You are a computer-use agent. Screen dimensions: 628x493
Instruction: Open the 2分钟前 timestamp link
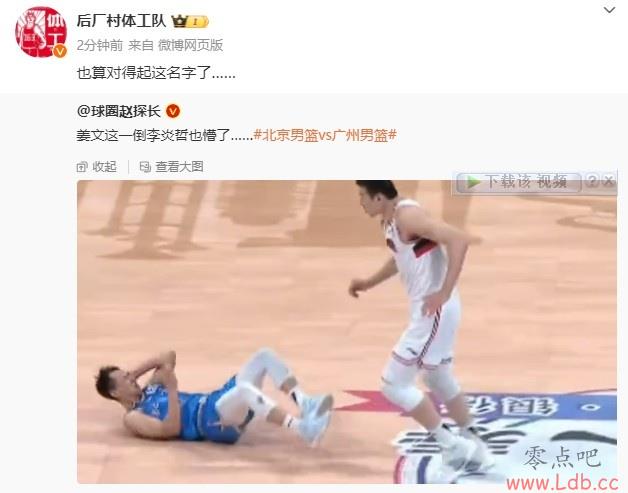point(101,45)
